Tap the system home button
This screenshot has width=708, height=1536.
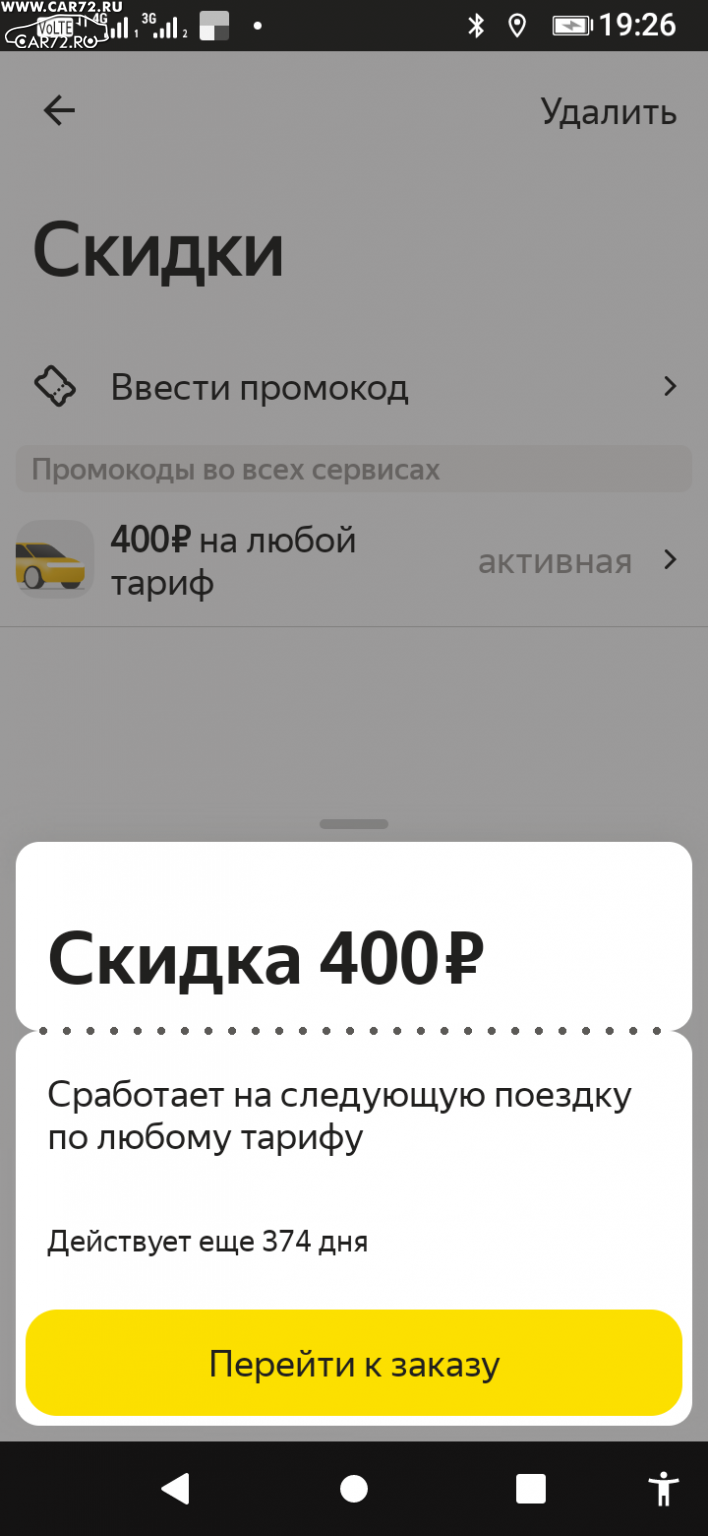(x=354, y=1489)
